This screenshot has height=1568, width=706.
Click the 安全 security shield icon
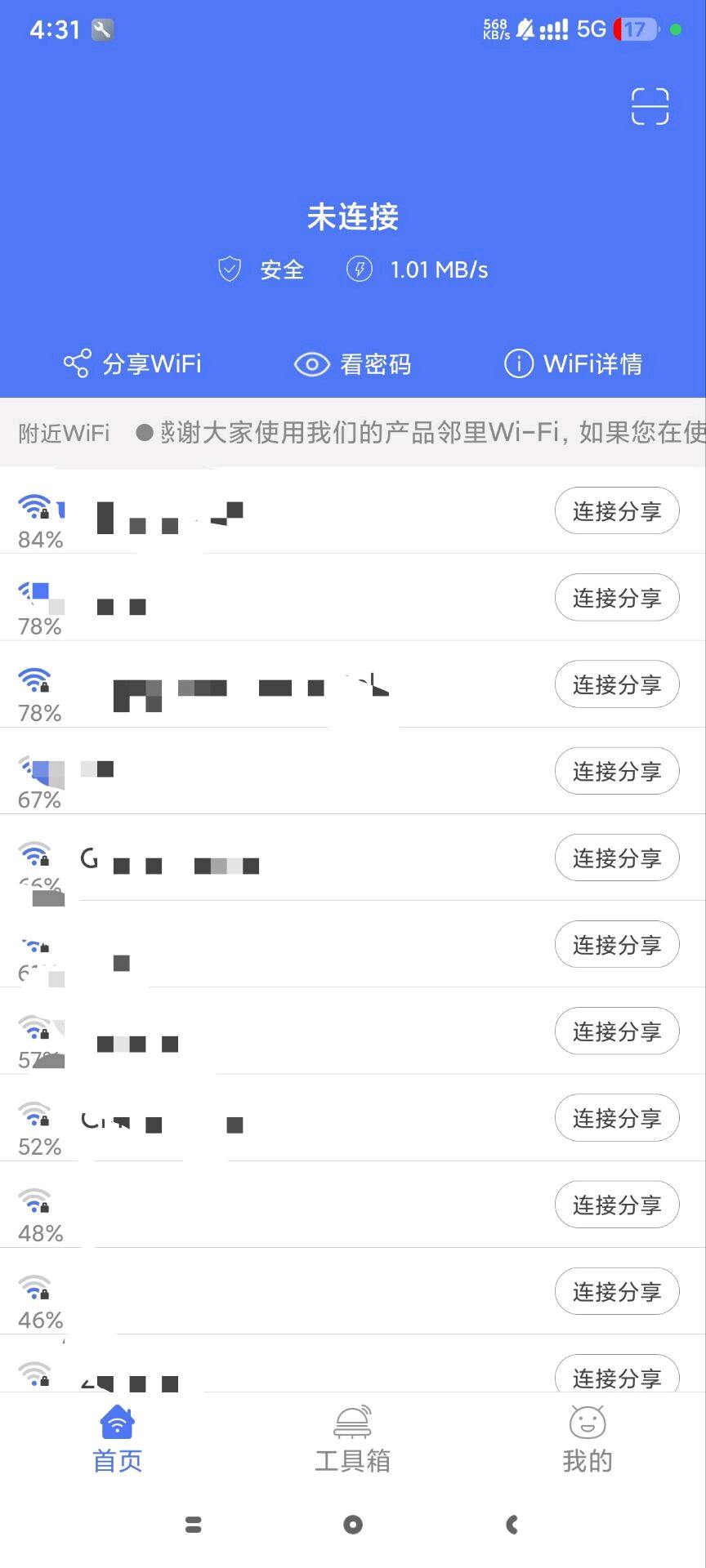(x=229, y=268)
